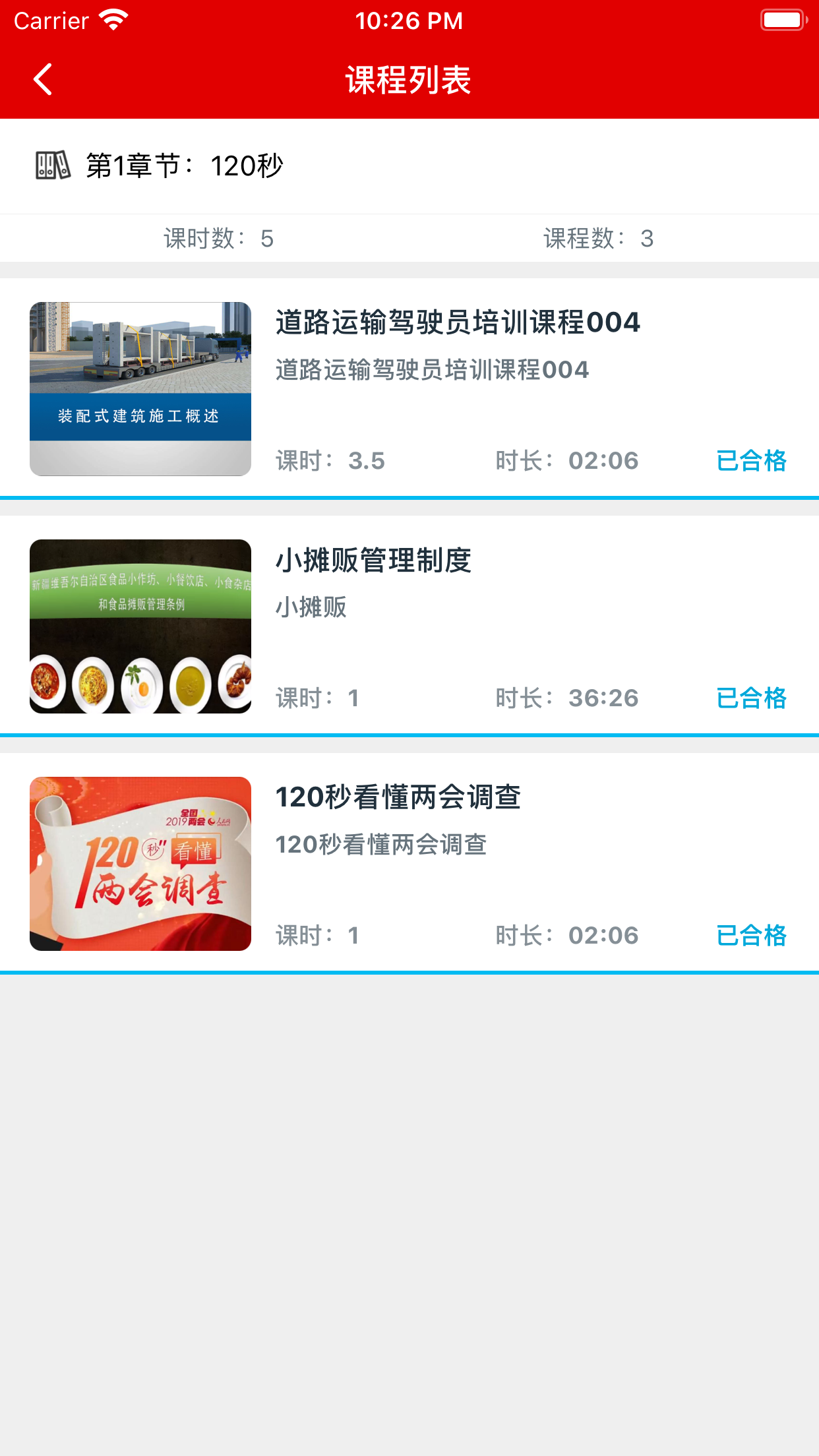Tap the back chevron to return
The width and height of the screenshot is (819, 1456).
(42, 78)
